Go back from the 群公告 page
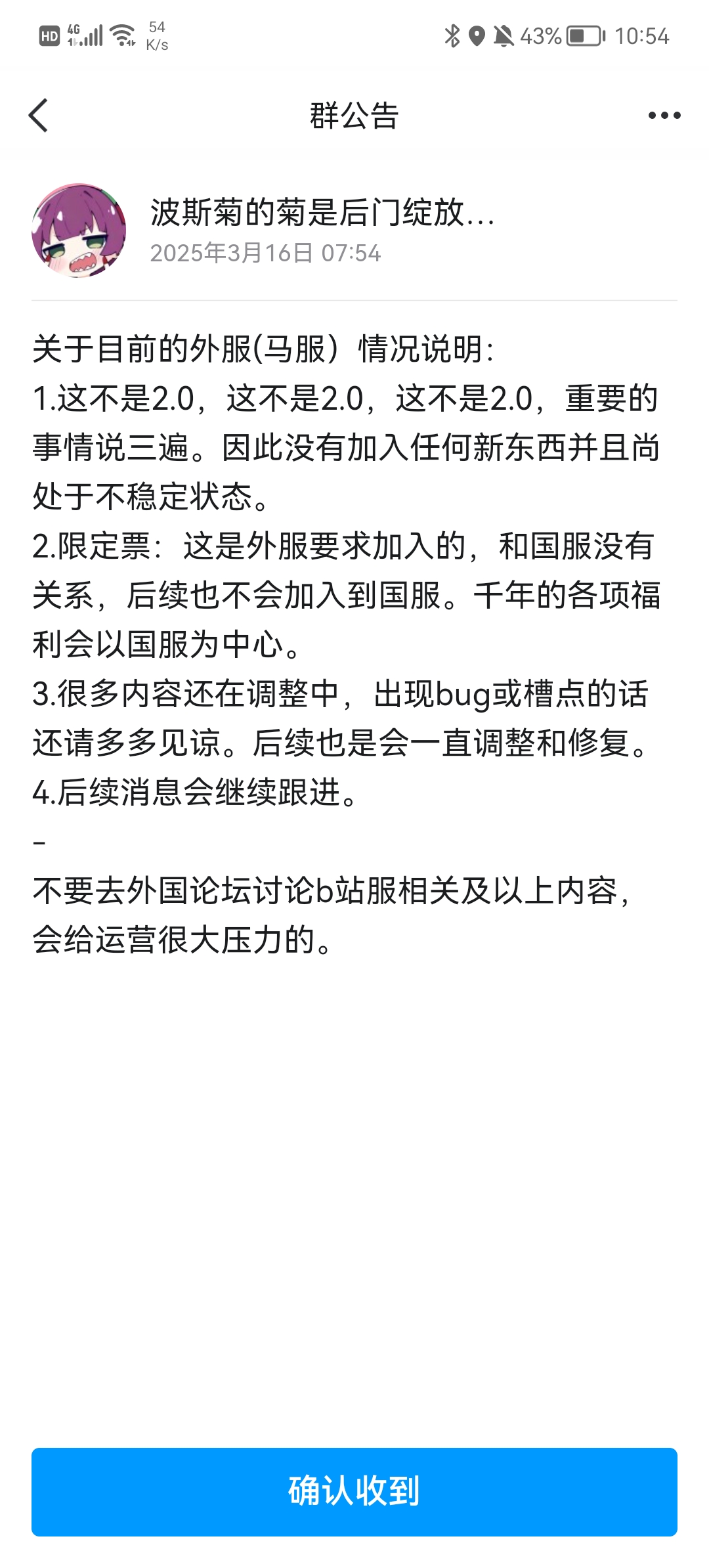Screen dimensions: 709x1568 pyautogui.click(x=39, y=116)
